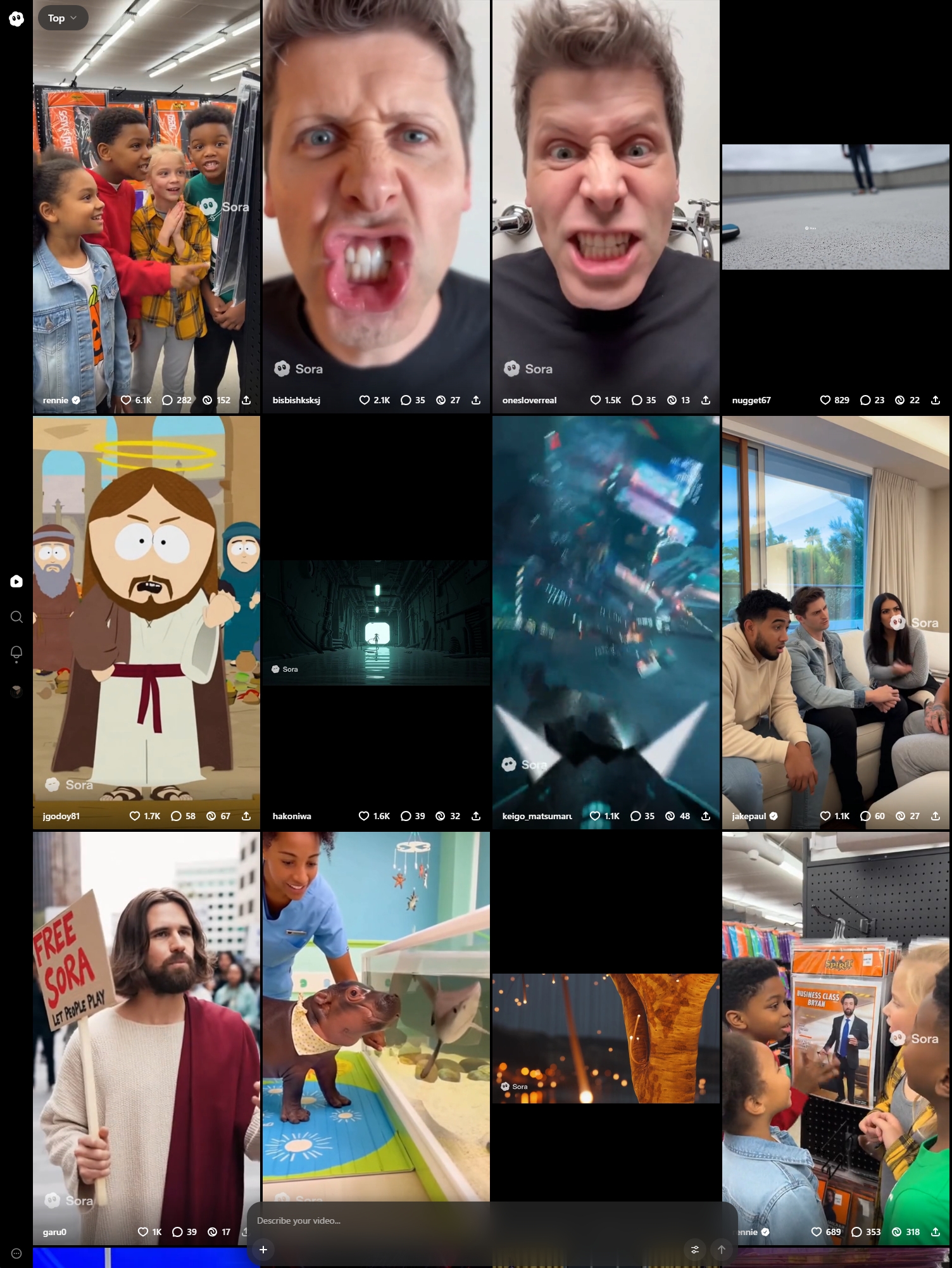Like rennie's video with 6.1K likes

[x=126, y=400]
